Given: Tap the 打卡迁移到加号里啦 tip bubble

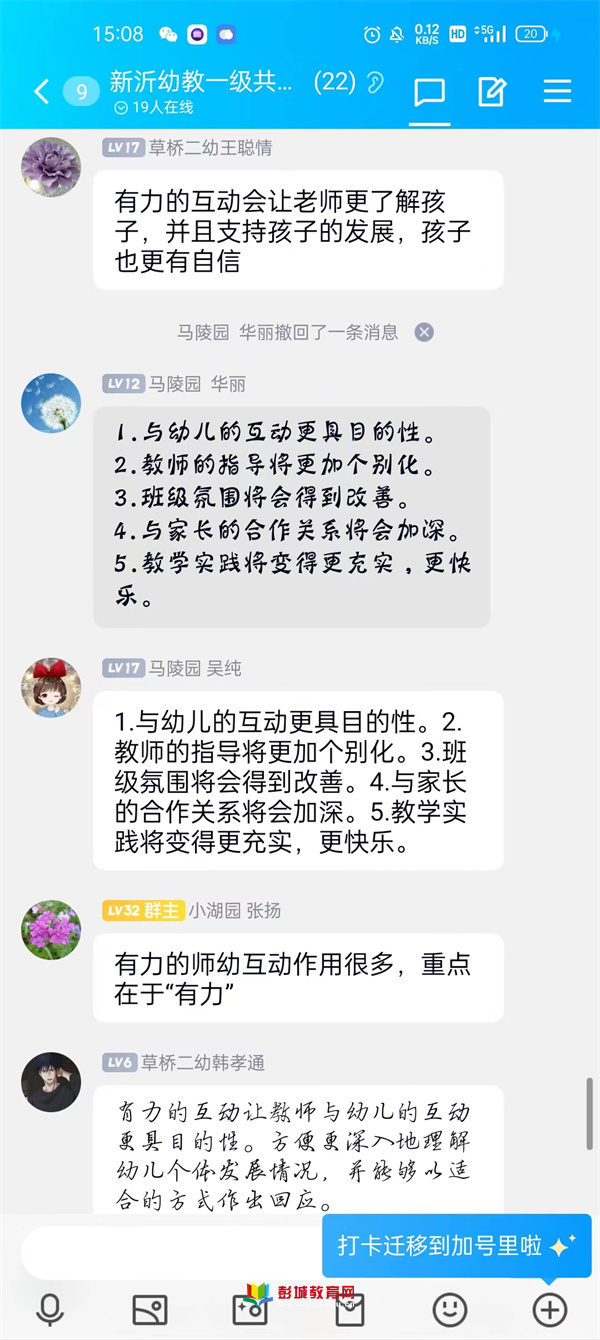Looking at the screenshot, I should tap(456, 1245).
